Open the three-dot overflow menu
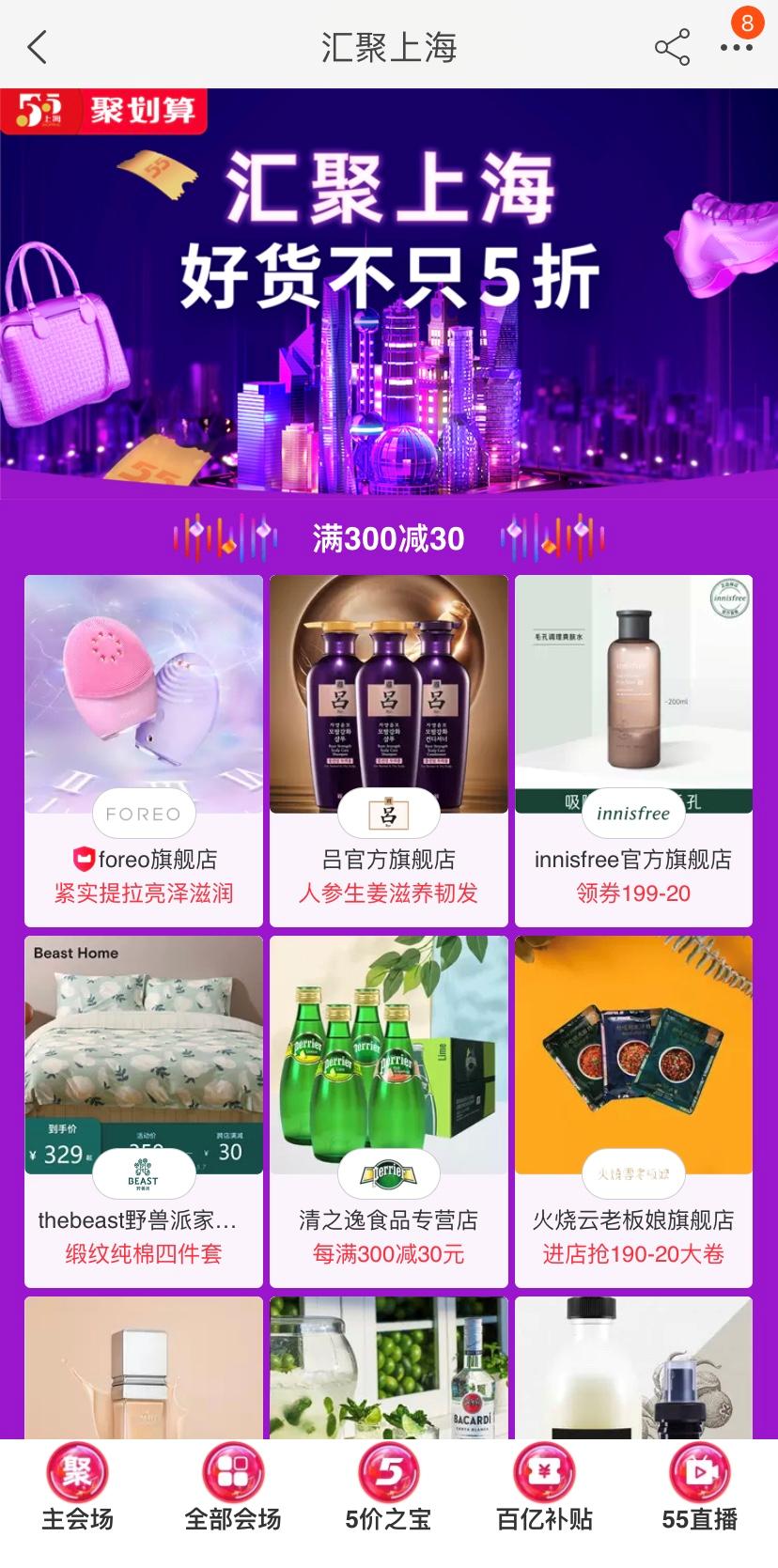 coord(737,47)
